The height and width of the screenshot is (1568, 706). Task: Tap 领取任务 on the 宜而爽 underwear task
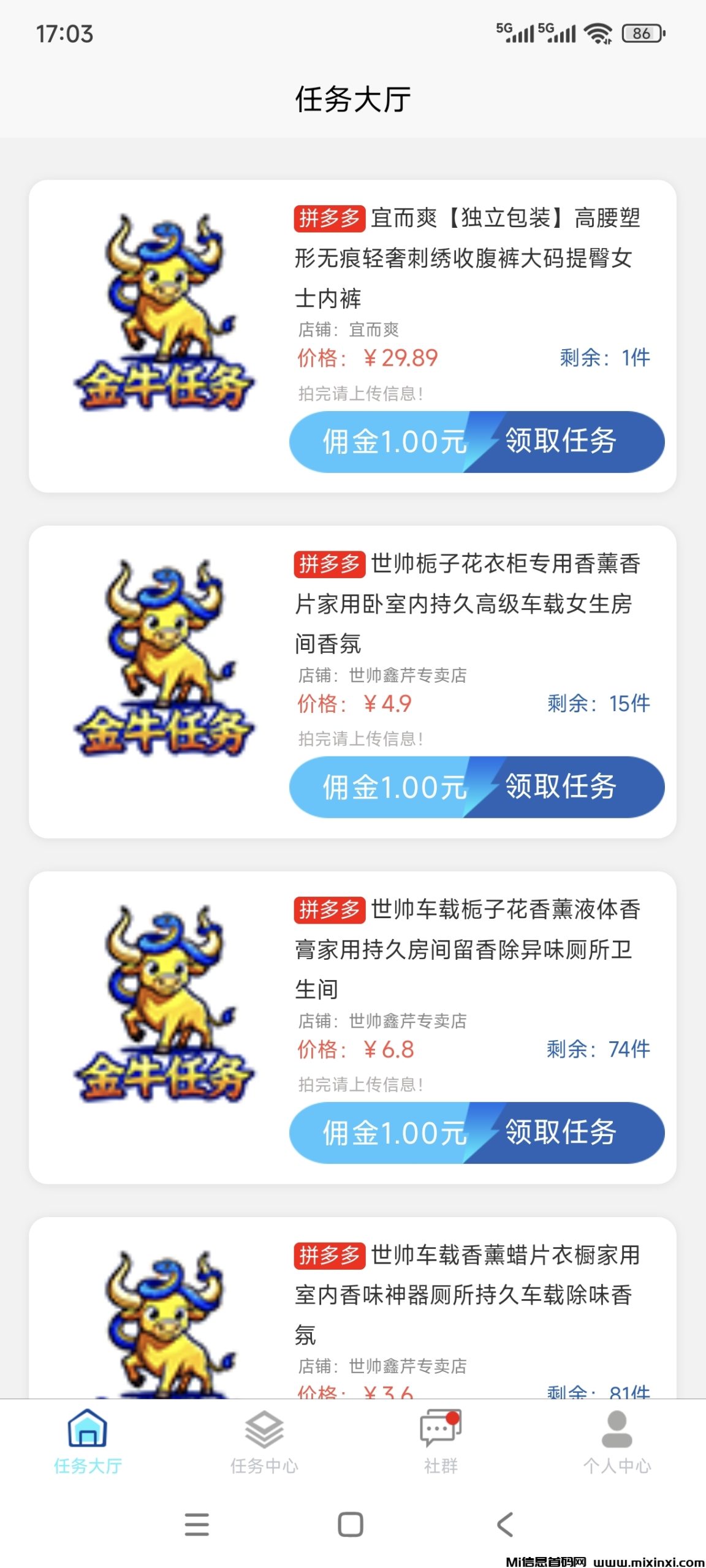click(x=563, y=442)
